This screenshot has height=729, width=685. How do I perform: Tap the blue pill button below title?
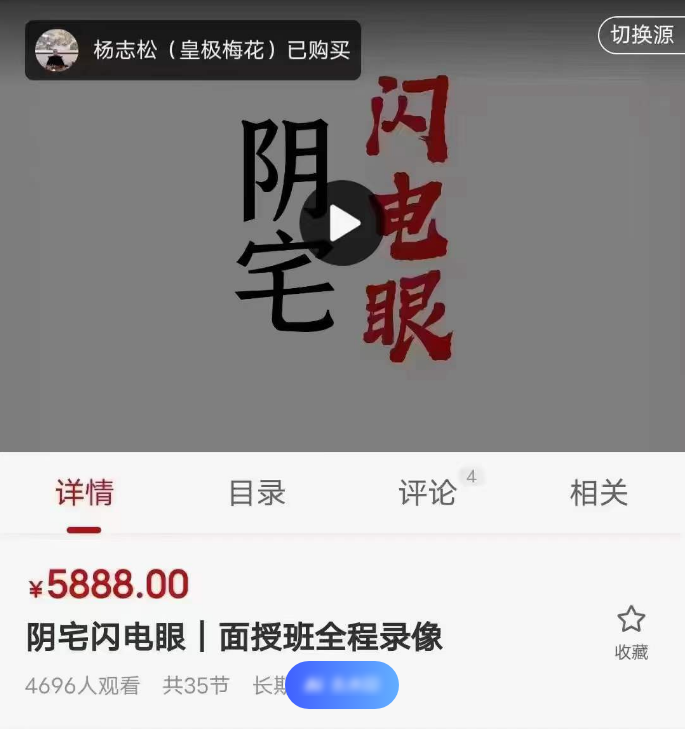[x=342, y=685]
